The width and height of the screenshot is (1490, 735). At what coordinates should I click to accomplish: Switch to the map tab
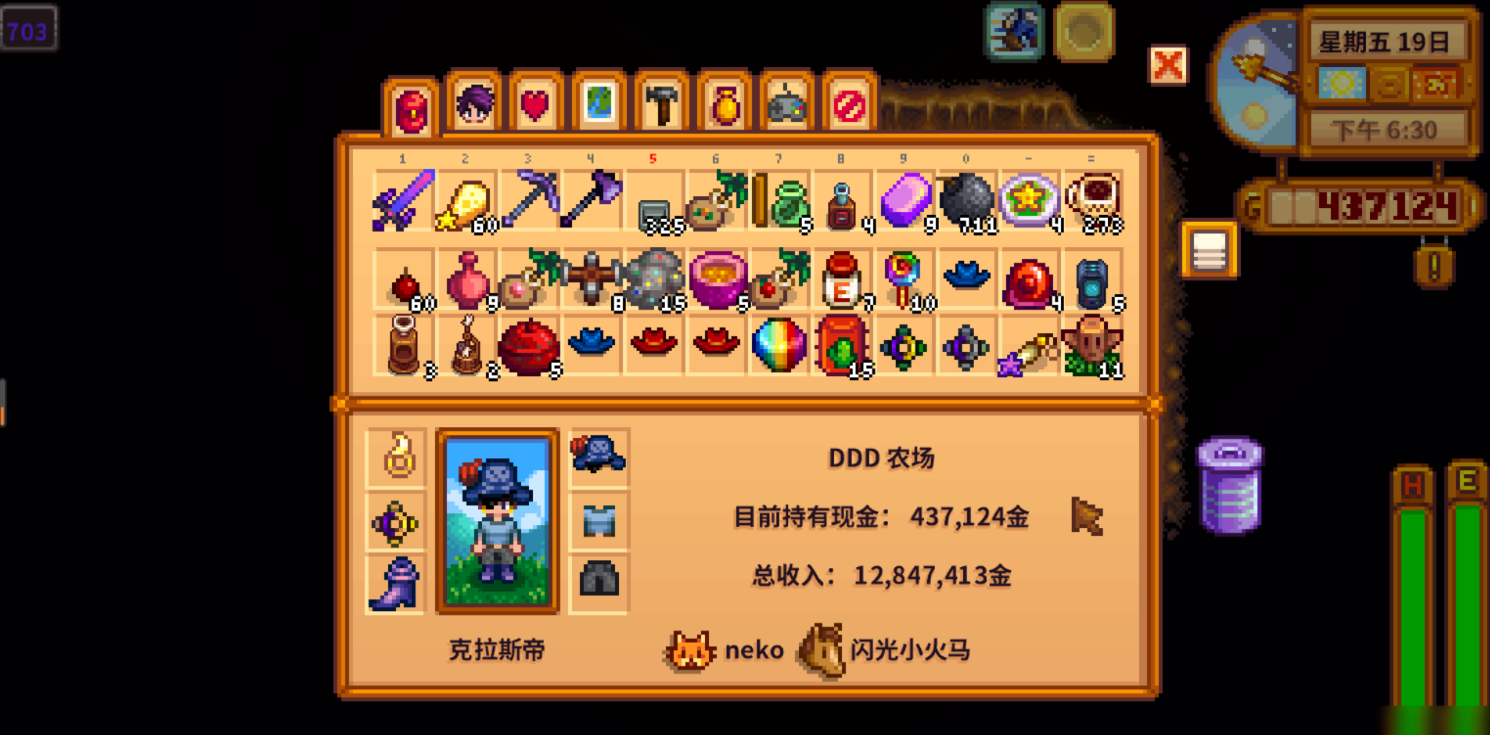coord(599,104)
